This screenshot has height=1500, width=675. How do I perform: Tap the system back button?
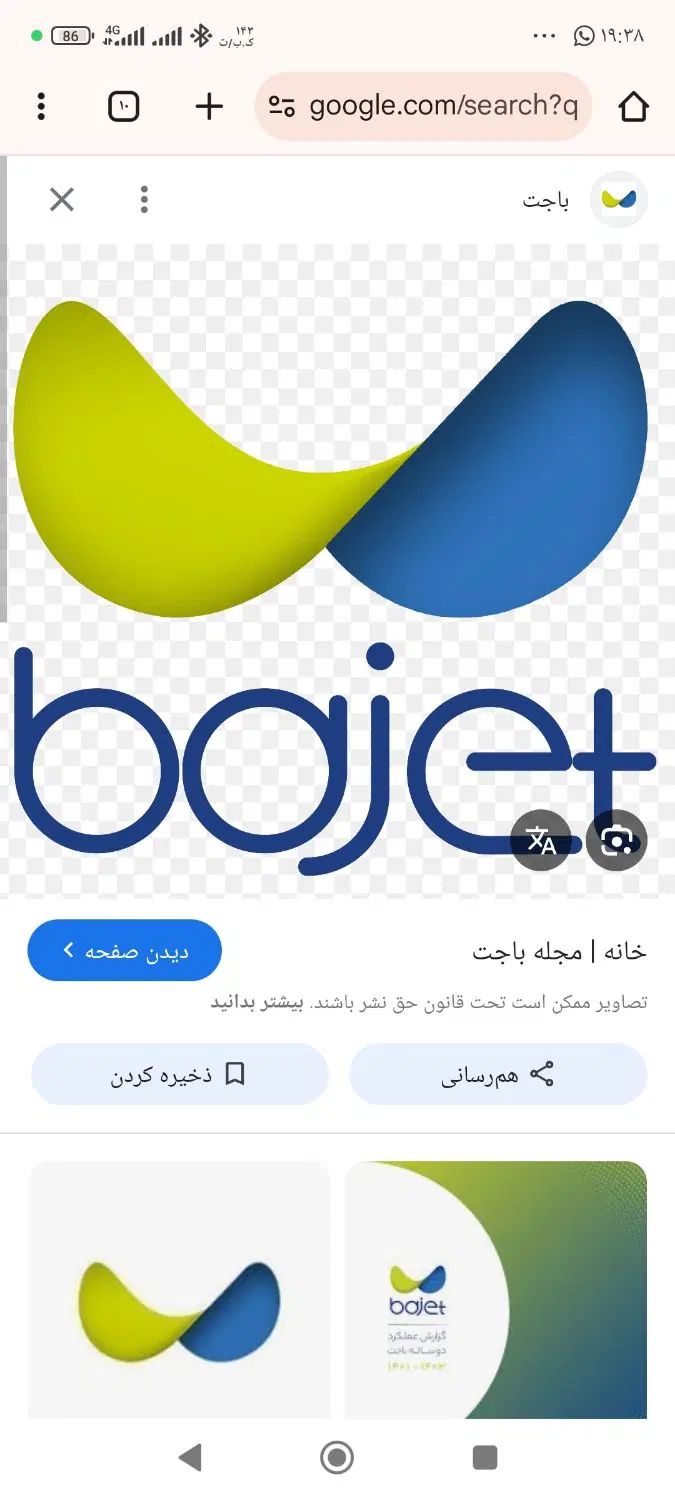[x=189, y=1457]
